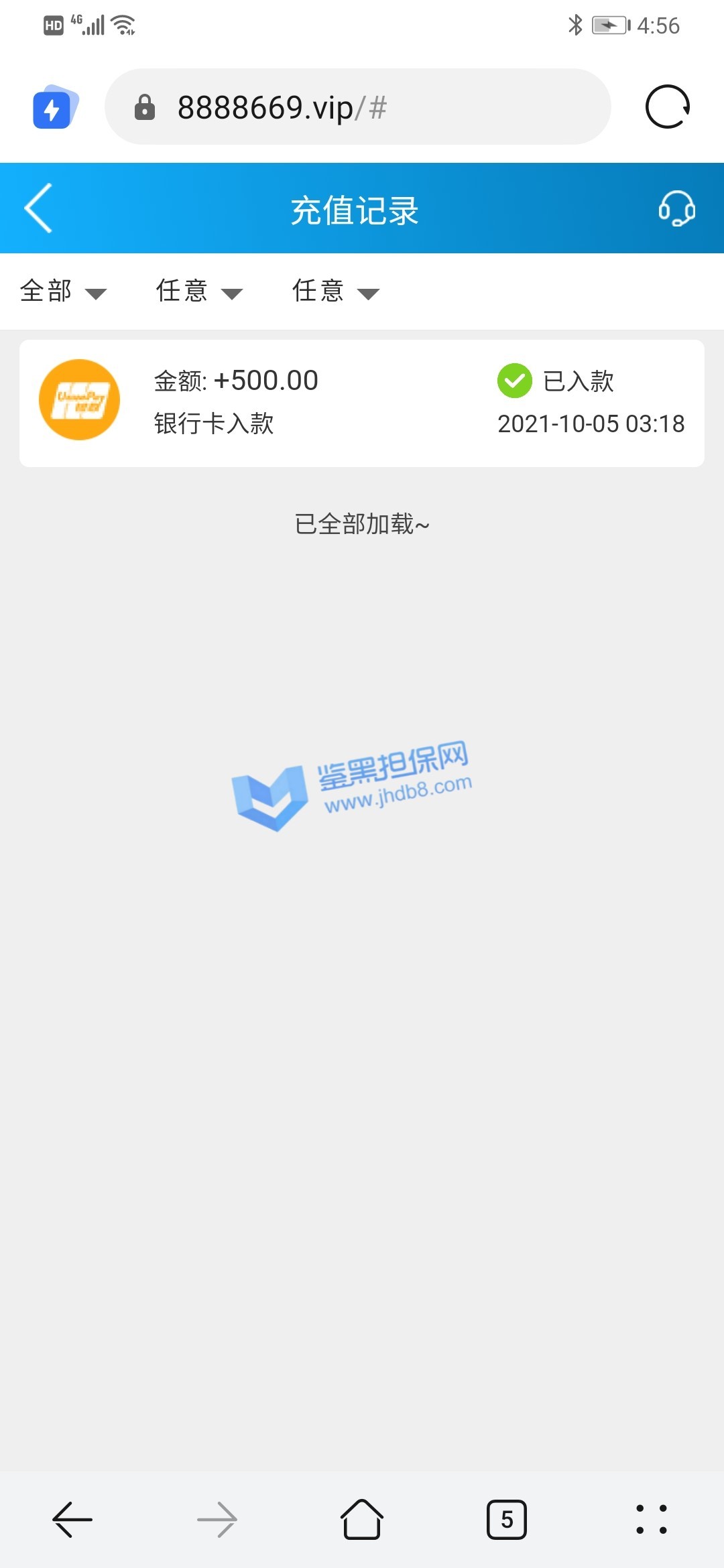Go forward in browser navigation bar
The image size is (724, 1568).
[x=217, y=1519]
